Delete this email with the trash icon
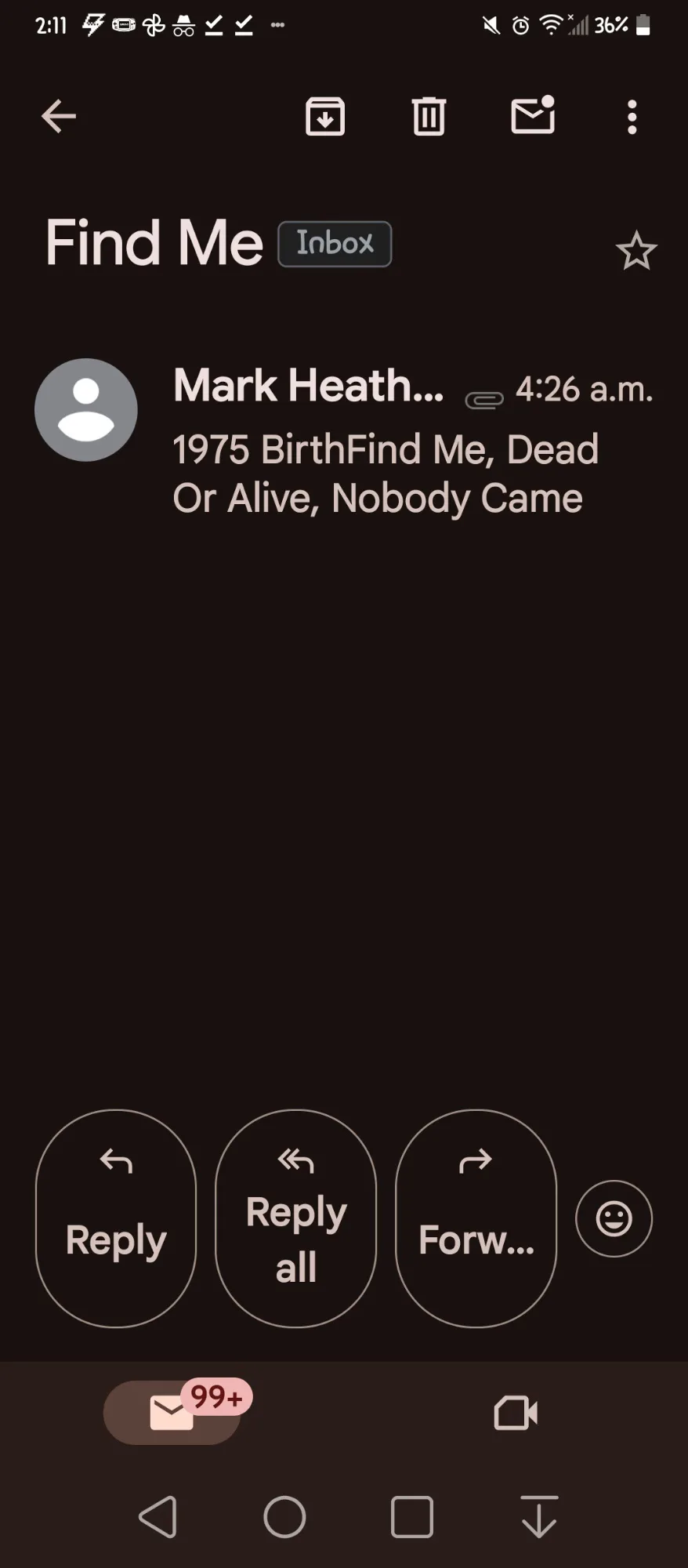The width and height of the screenshot is (688, 1568). click(429, 117)
